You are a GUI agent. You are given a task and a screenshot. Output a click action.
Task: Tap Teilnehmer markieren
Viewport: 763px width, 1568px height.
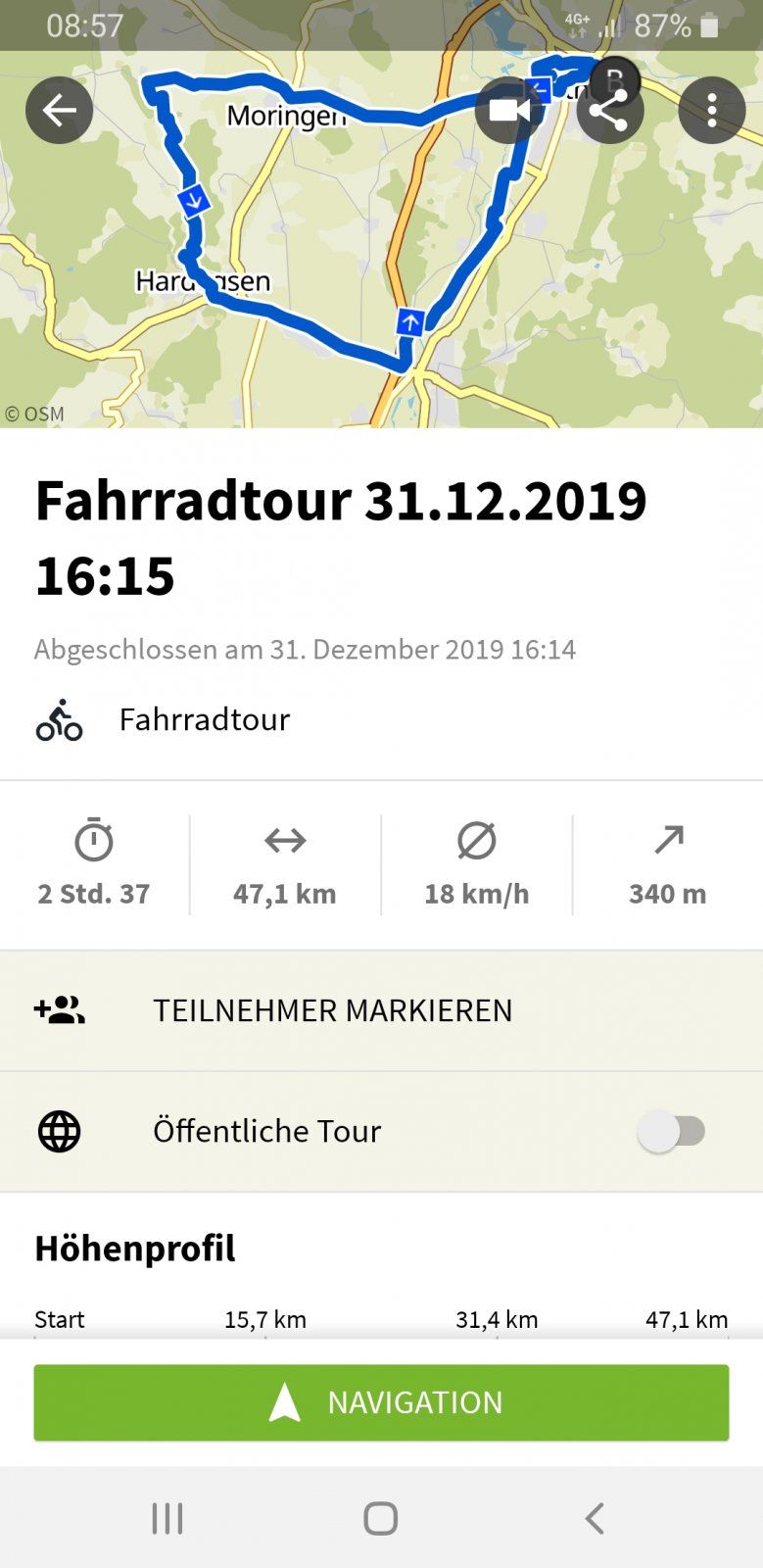[x=381, y=1010]
